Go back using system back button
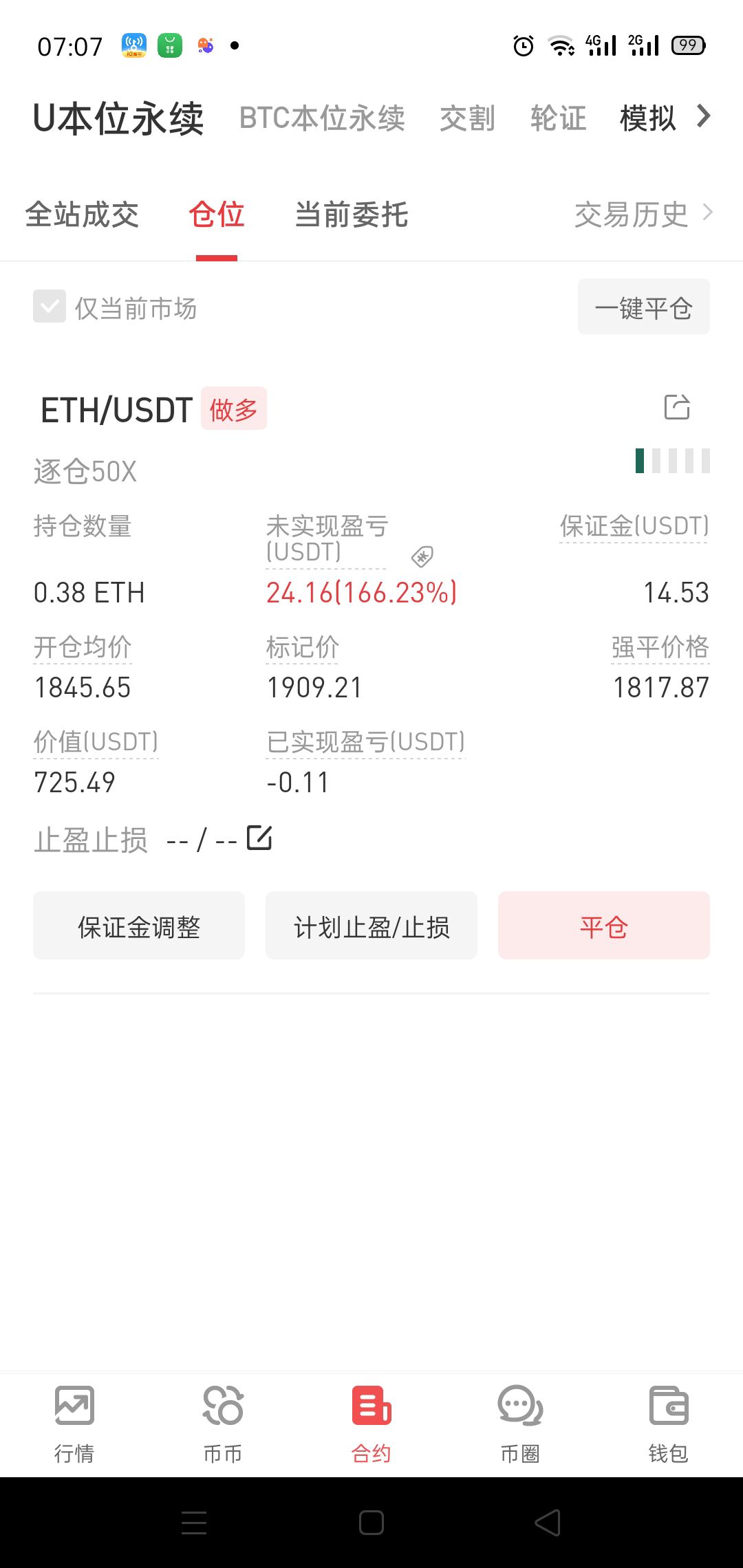 (548, 1523)
